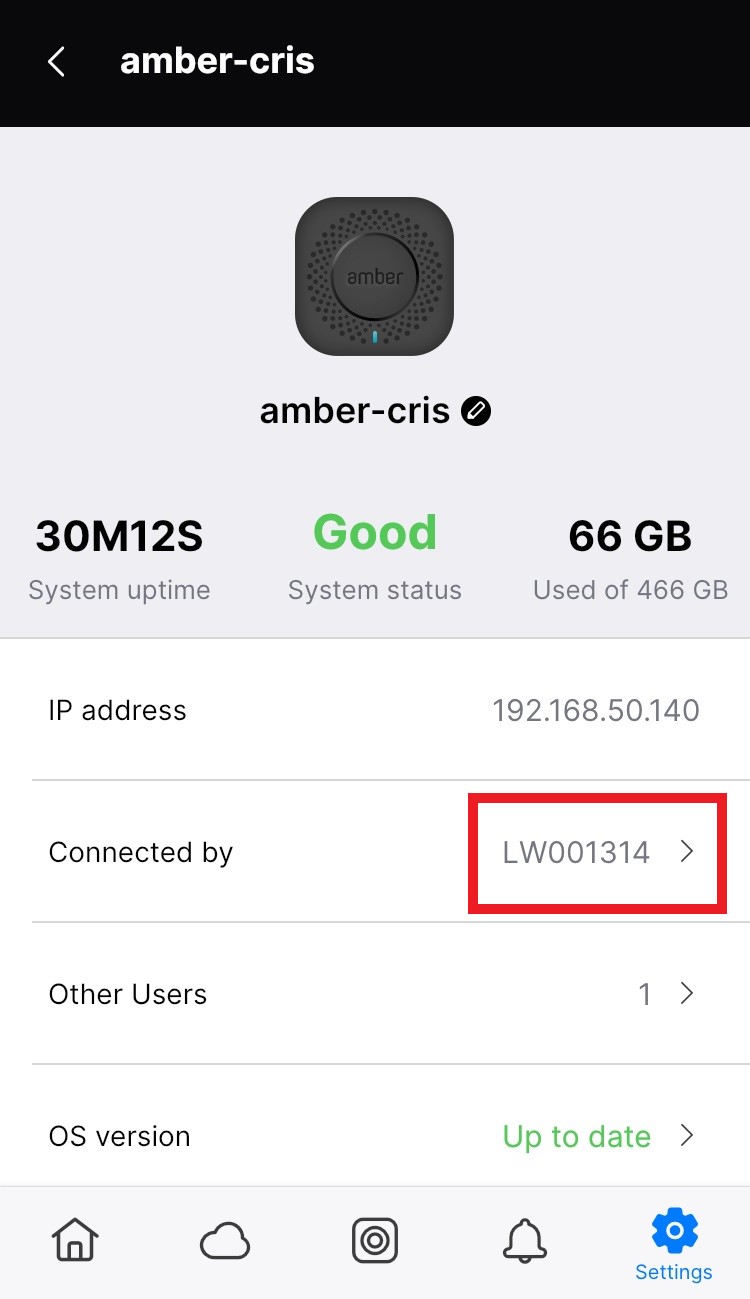Check updates via the Up to date link
Screen dimensions: 750x1299
[x=577, y=1136]
